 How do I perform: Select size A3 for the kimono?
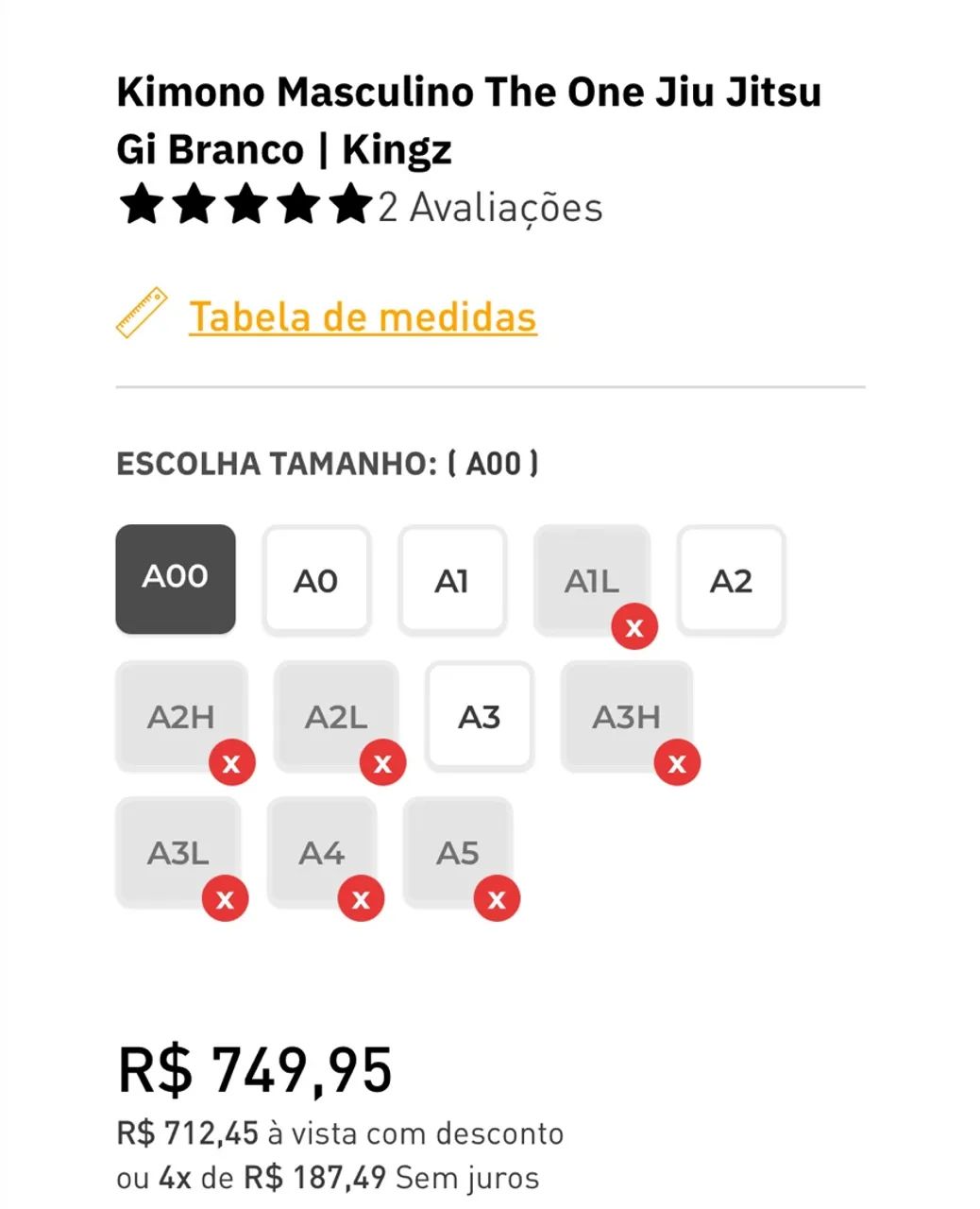(x=479, y=716)
